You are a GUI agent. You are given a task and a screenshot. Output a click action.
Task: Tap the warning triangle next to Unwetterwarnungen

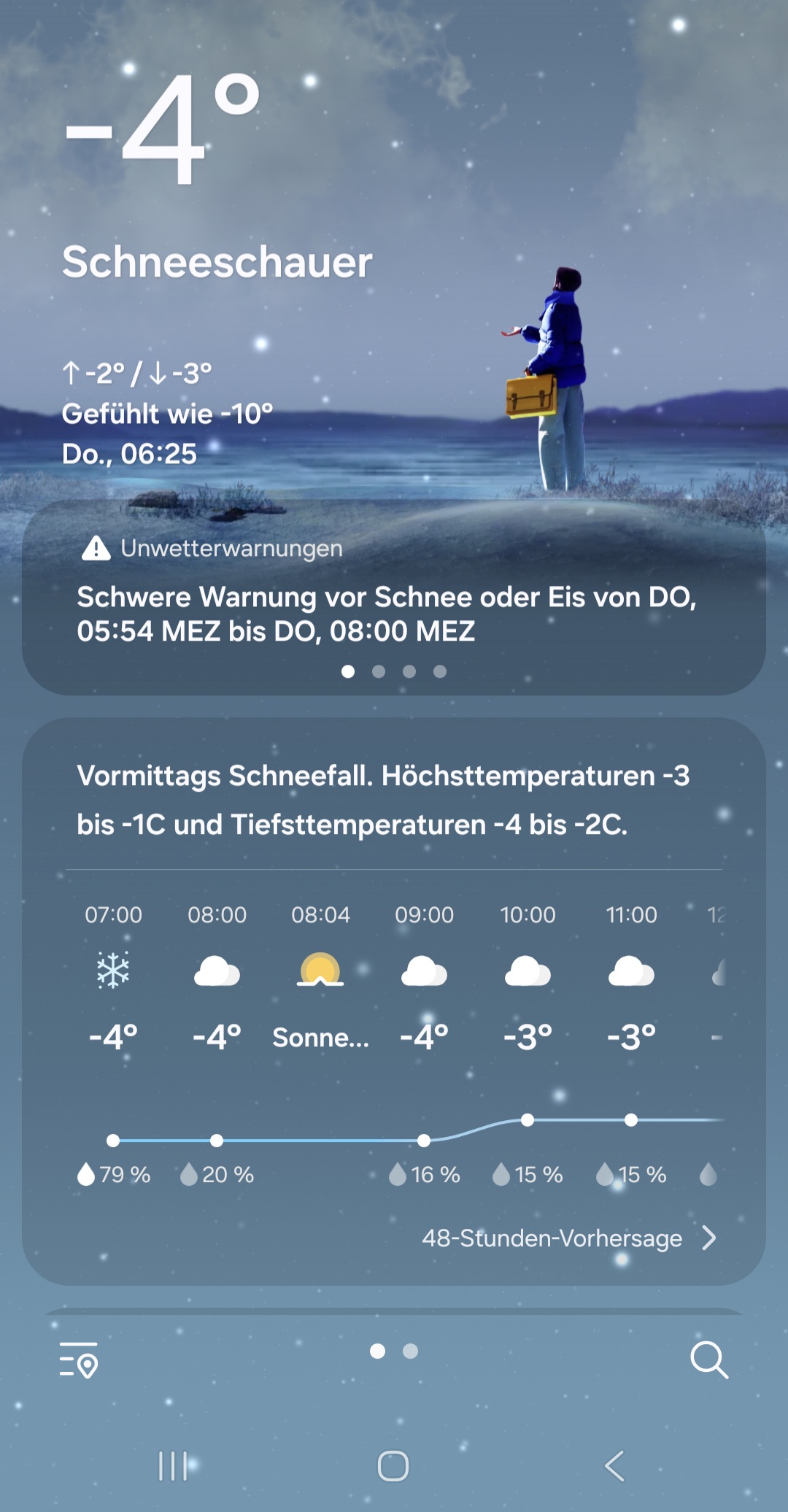coord(96,549)
